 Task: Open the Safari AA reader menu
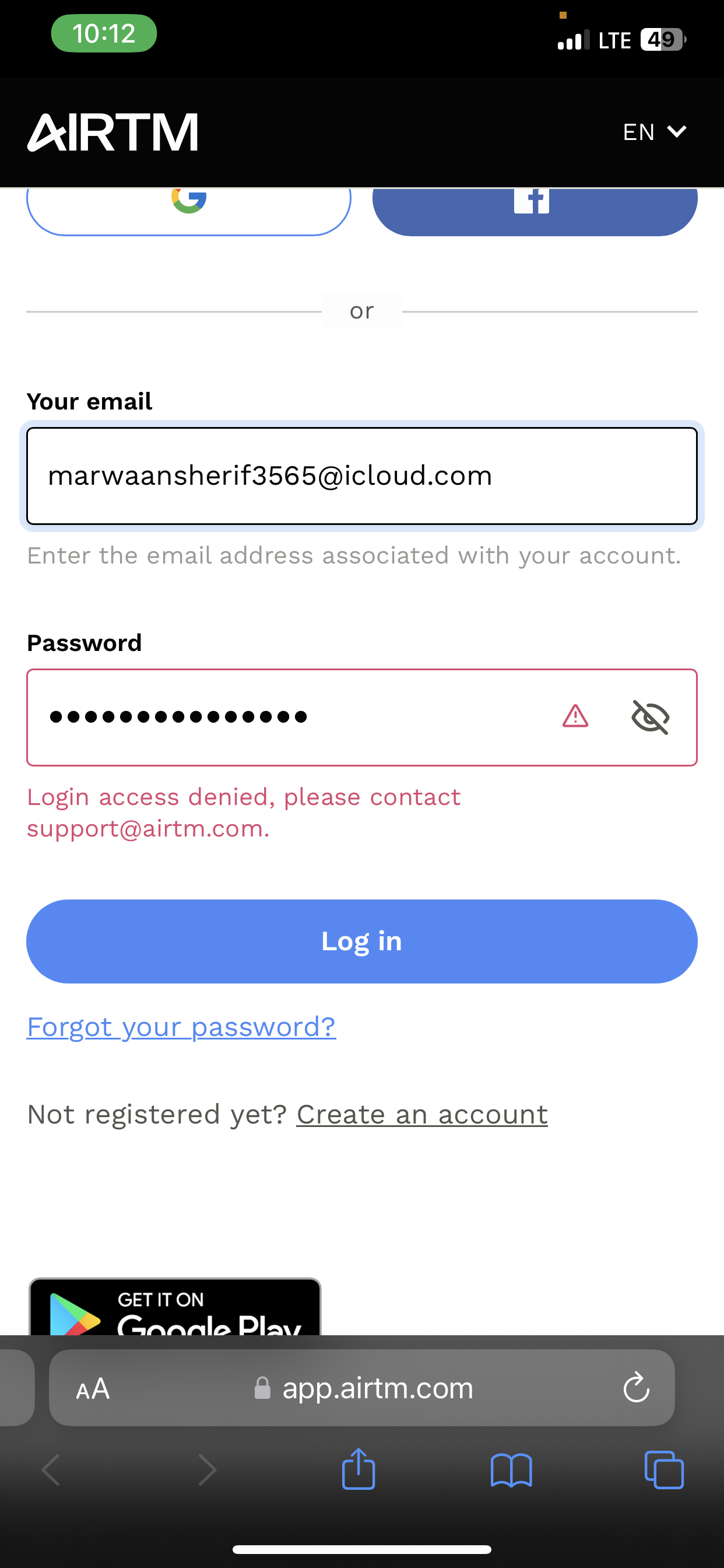coord(93,1388)
